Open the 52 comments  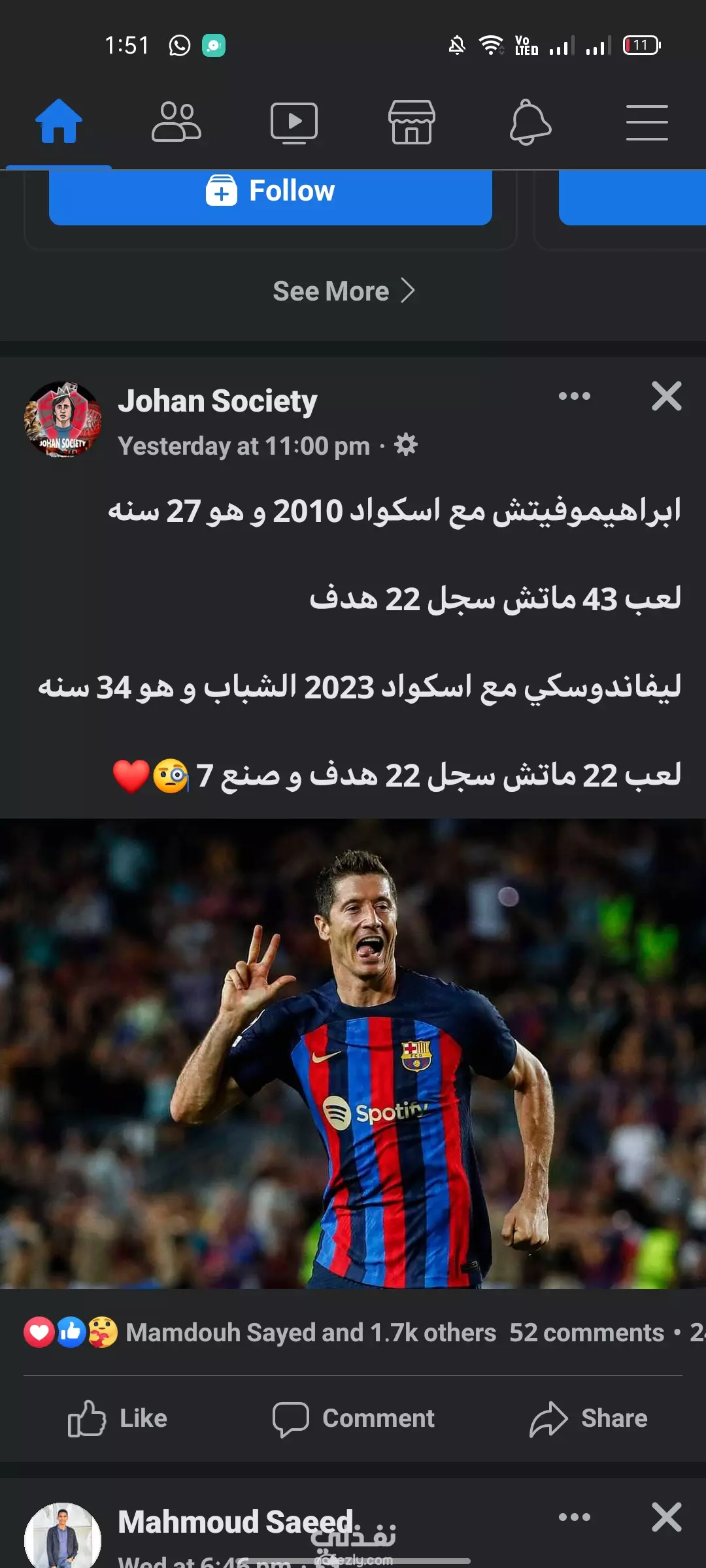[x=586, y=1332]
